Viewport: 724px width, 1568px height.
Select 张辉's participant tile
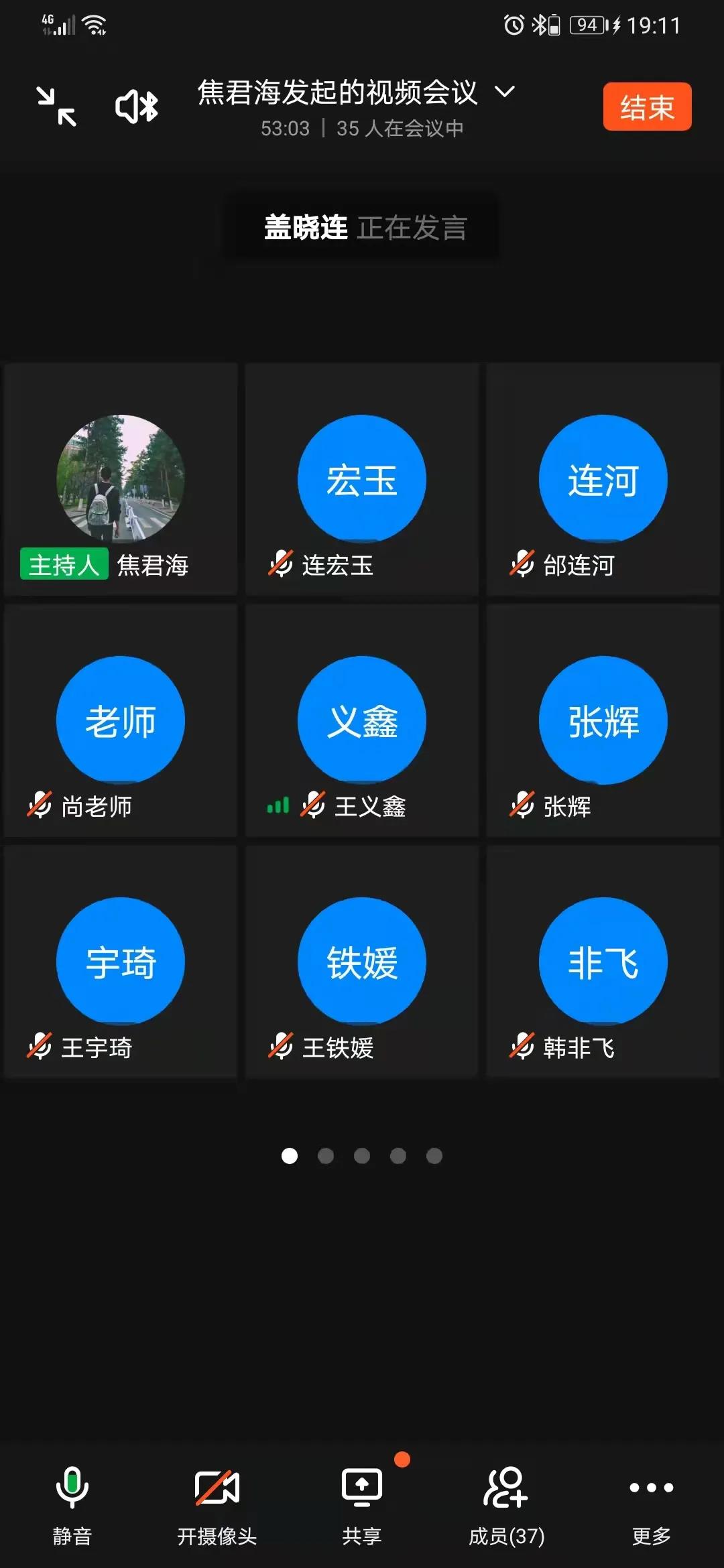(x=603, y=720)
